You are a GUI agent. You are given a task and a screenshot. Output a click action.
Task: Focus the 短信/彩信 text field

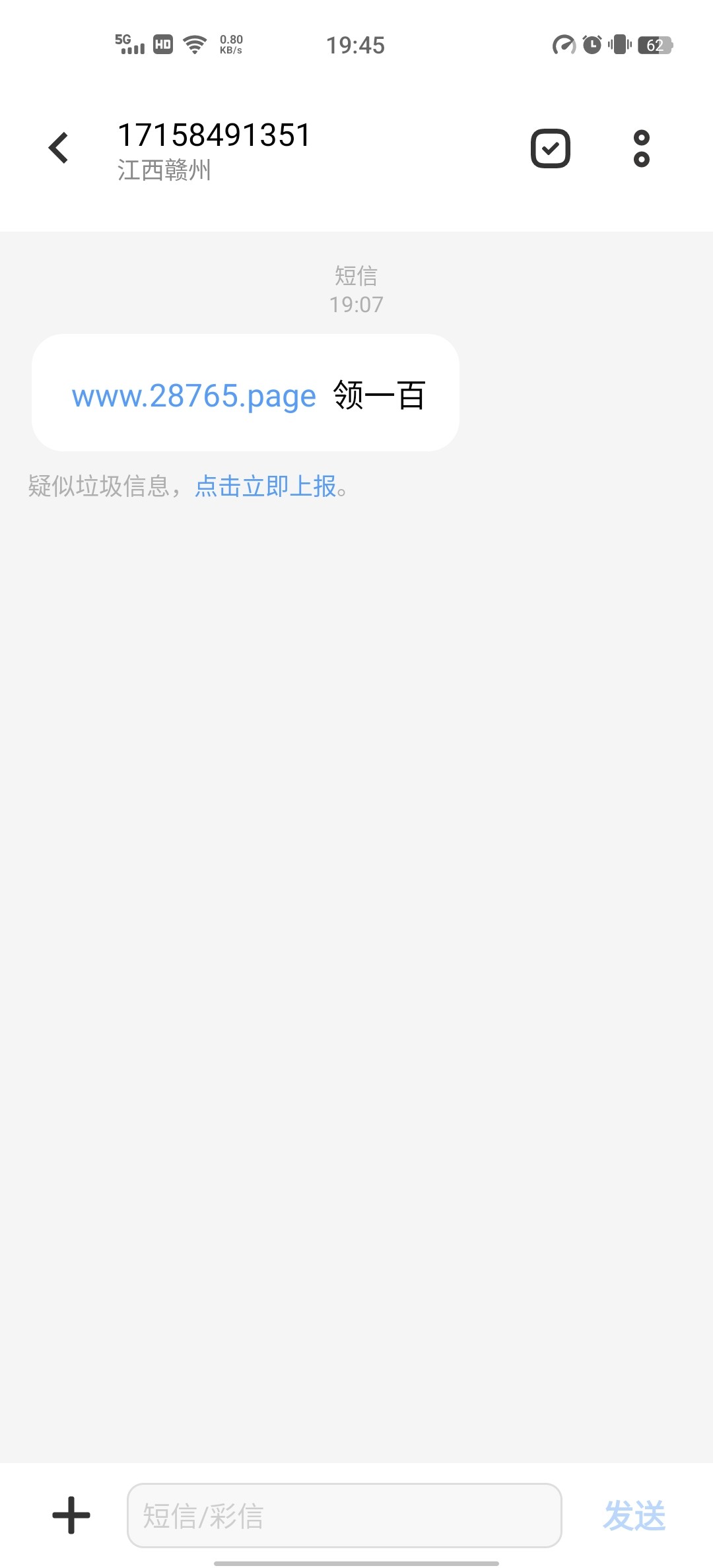click(x=344, y=1515)
